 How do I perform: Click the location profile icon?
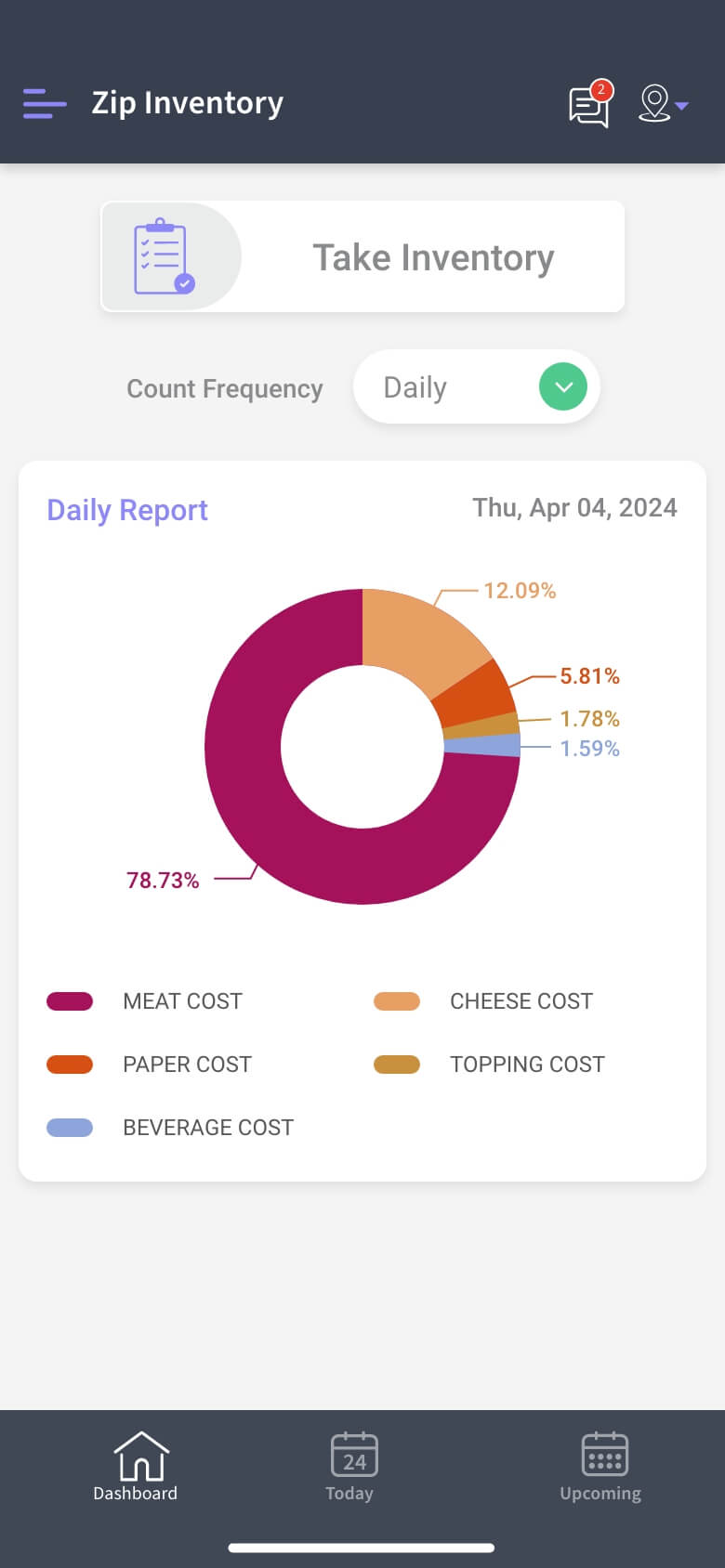pyautogui.click(x=656, y=104)
